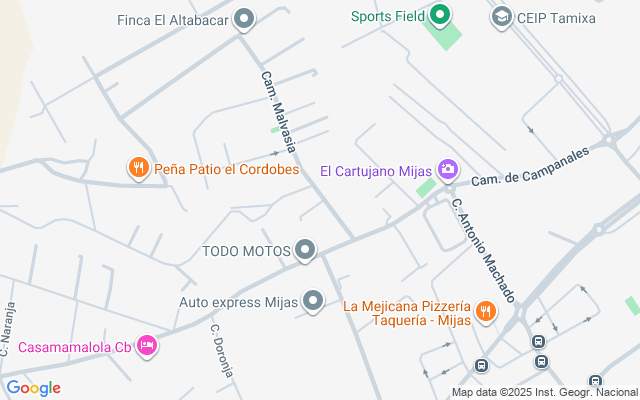Select the Finca El Altabacar marker
The image size is (640, 400).
tap(244, 19)
